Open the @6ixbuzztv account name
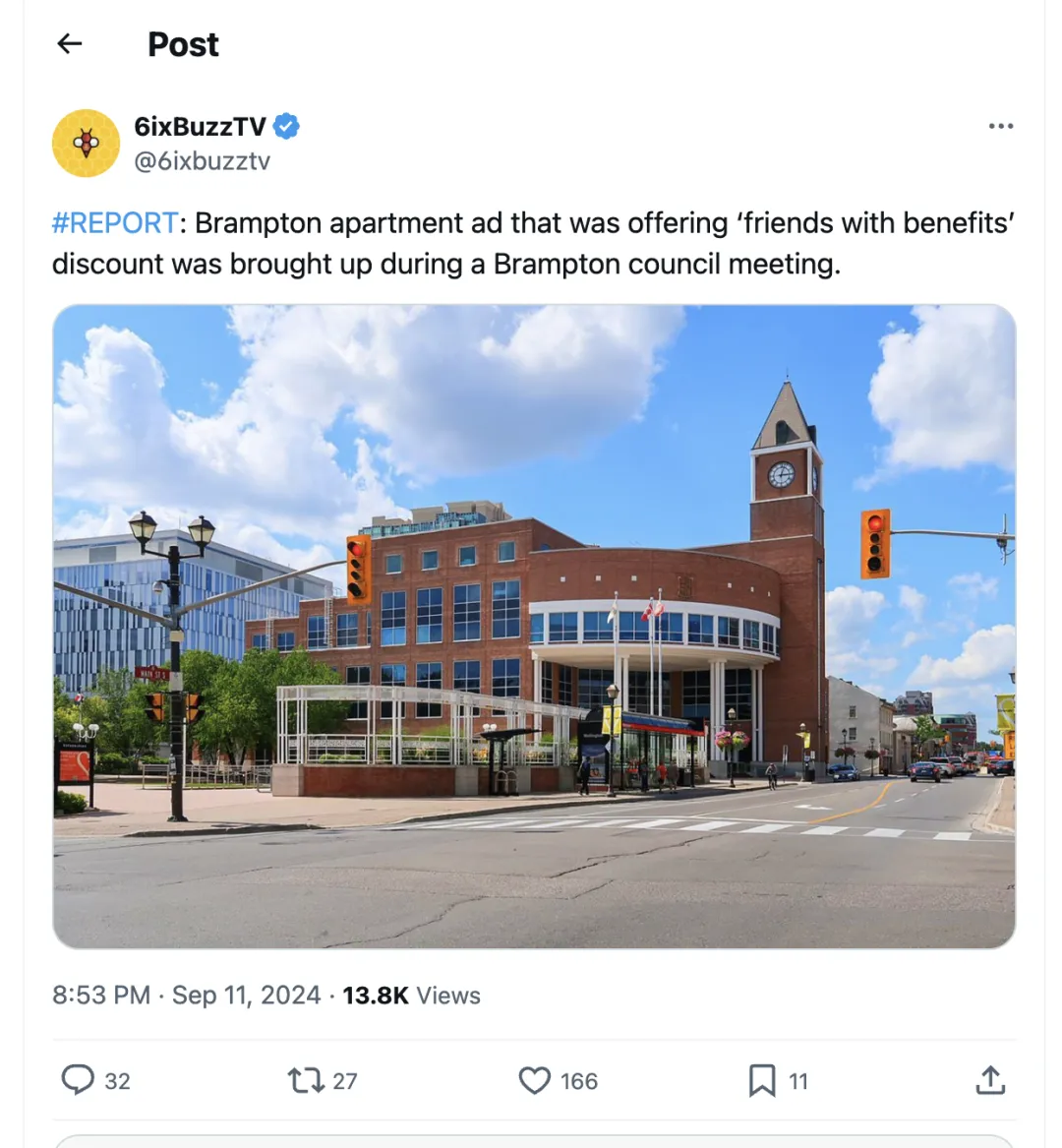1062x1148 pixels. tap(202, 161)
